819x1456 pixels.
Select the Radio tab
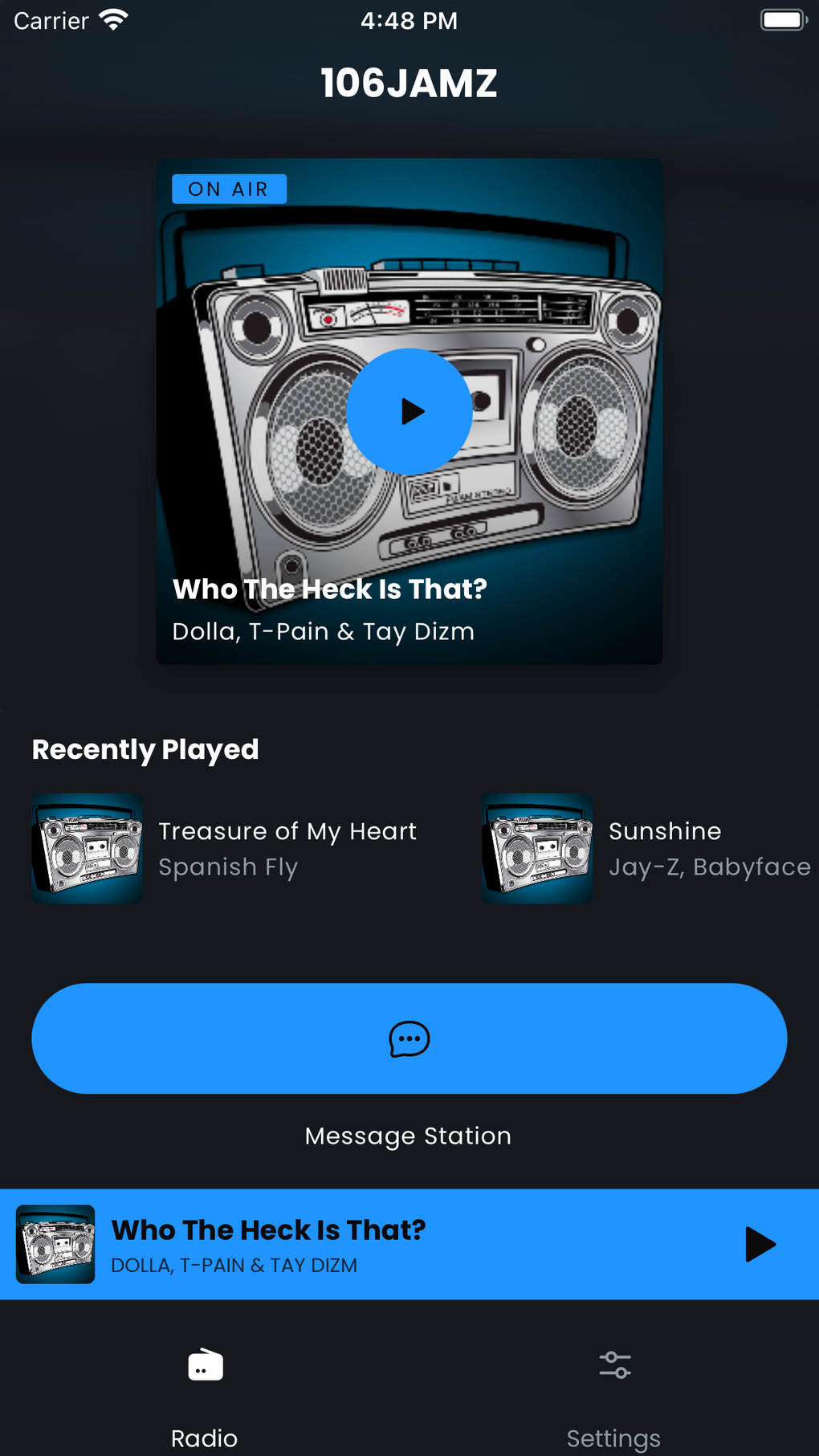pos(205,1396)
